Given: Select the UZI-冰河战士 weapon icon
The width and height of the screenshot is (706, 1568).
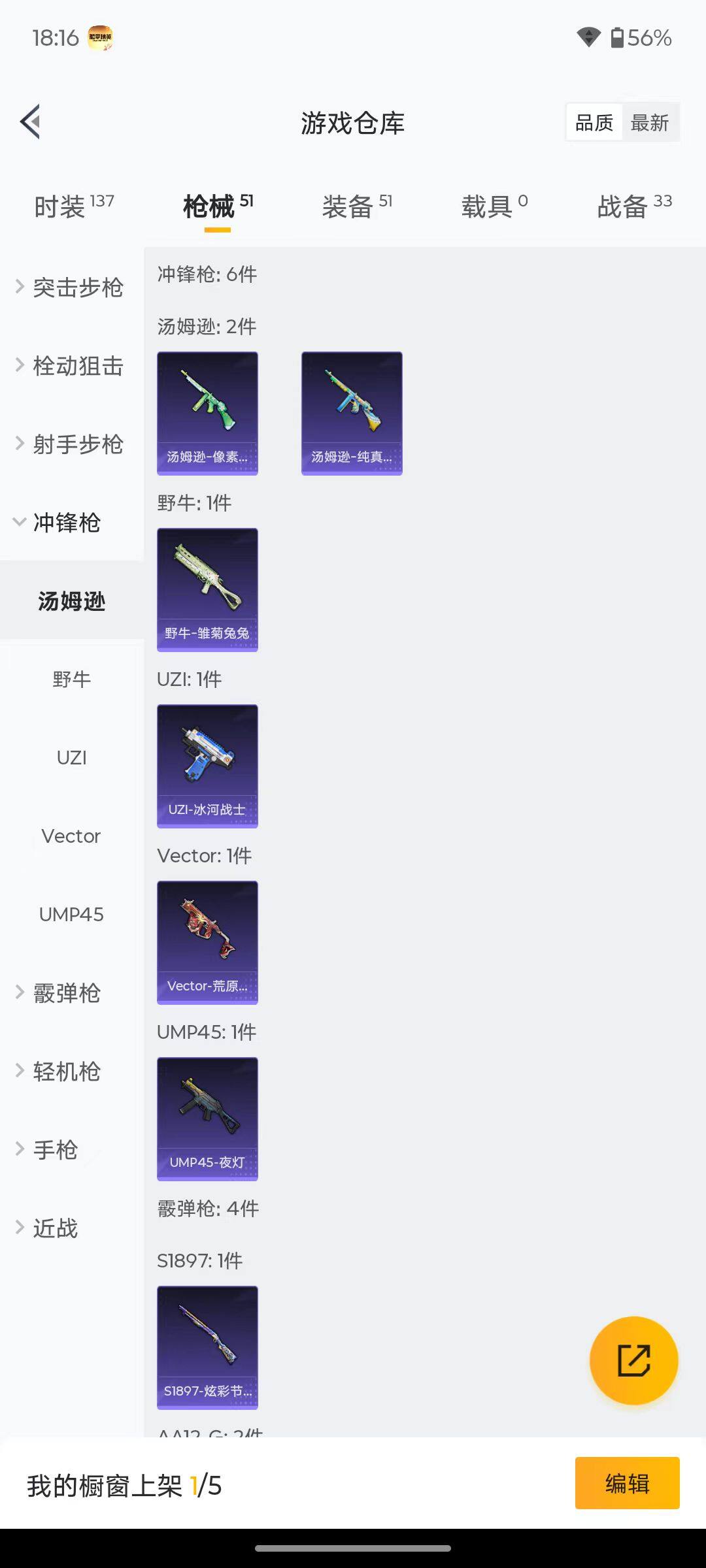Looking at the screenshot, I should 207,766.
